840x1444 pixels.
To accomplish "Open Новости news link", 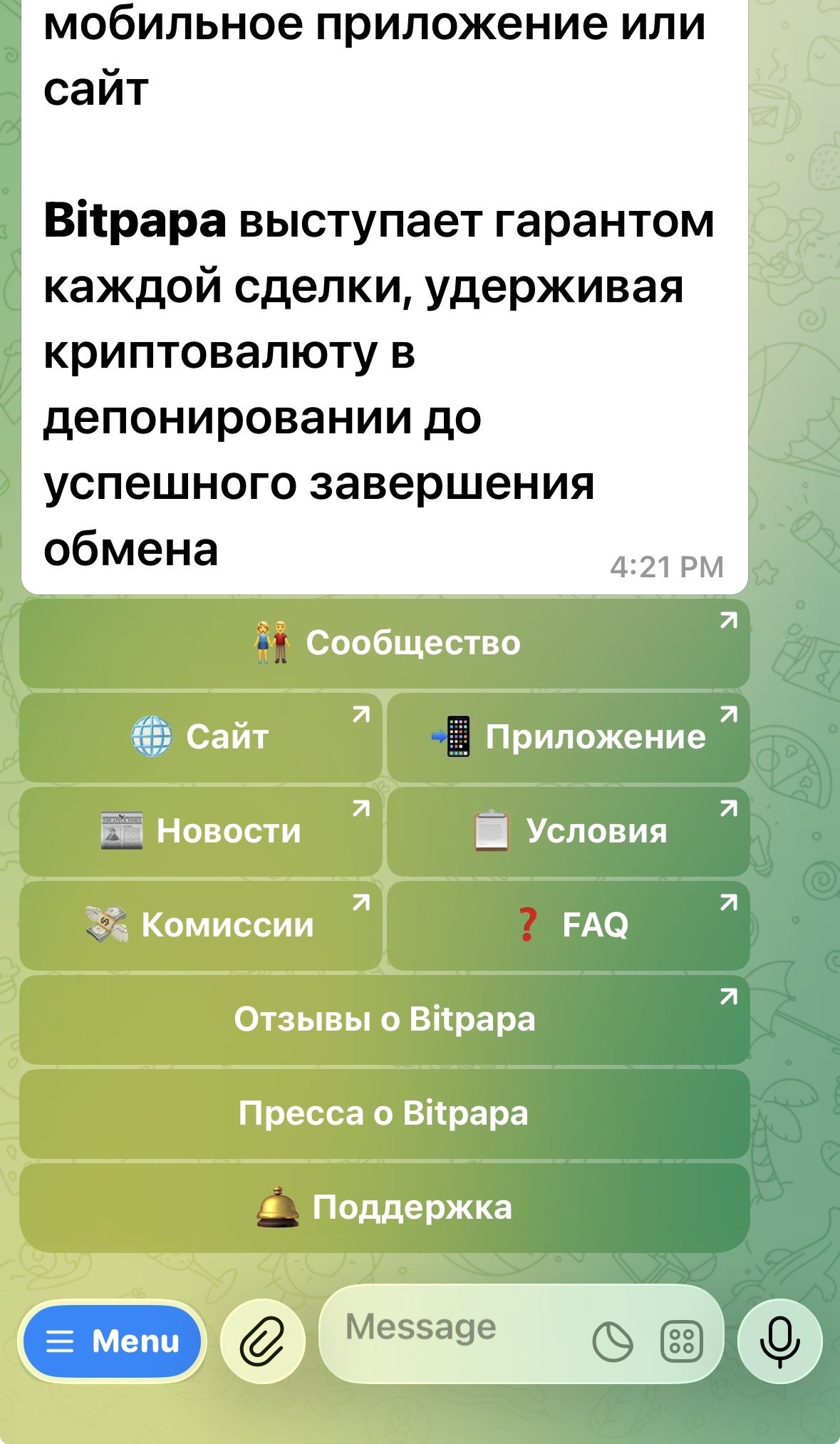I will (x=201, y=831).
